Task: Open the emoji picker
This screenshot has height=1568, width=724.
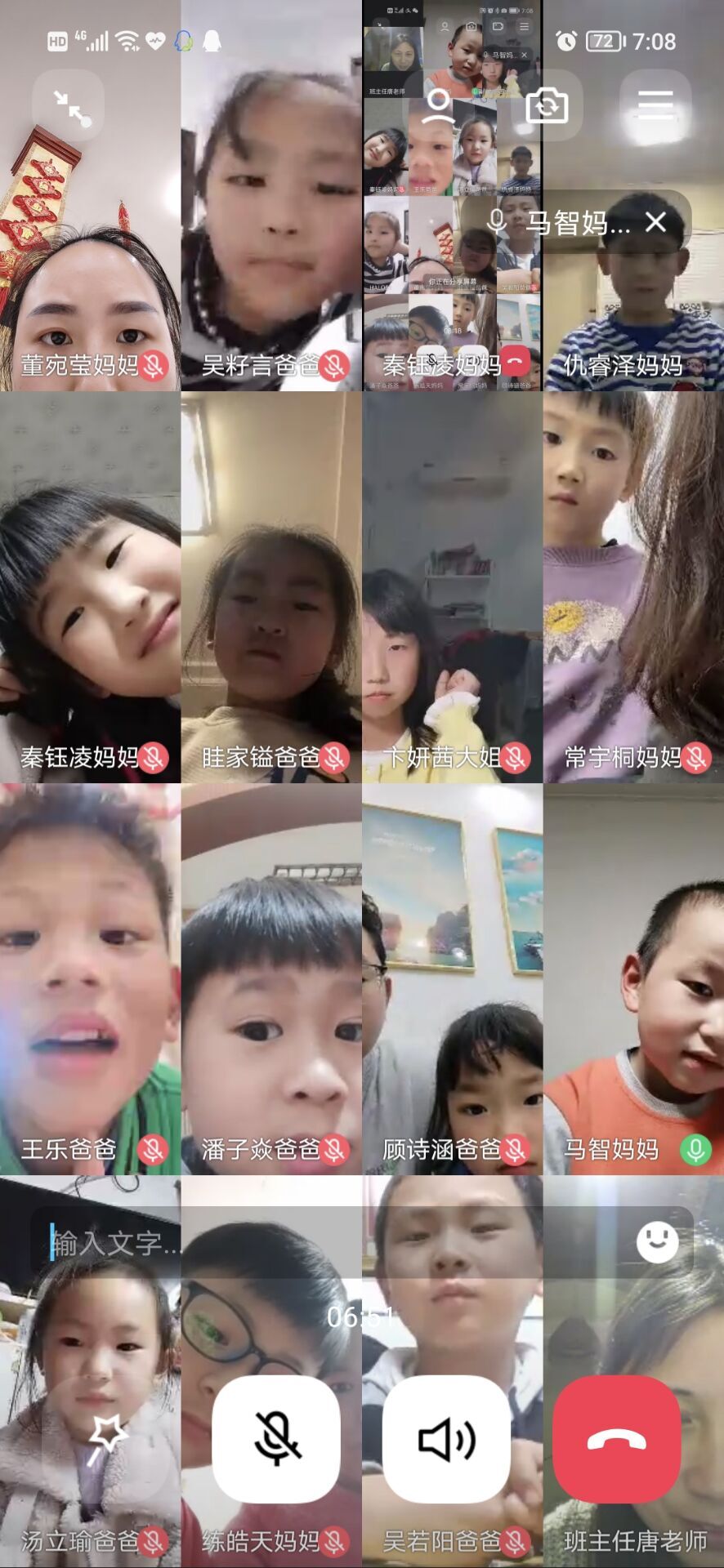Action: (657, 1243)
